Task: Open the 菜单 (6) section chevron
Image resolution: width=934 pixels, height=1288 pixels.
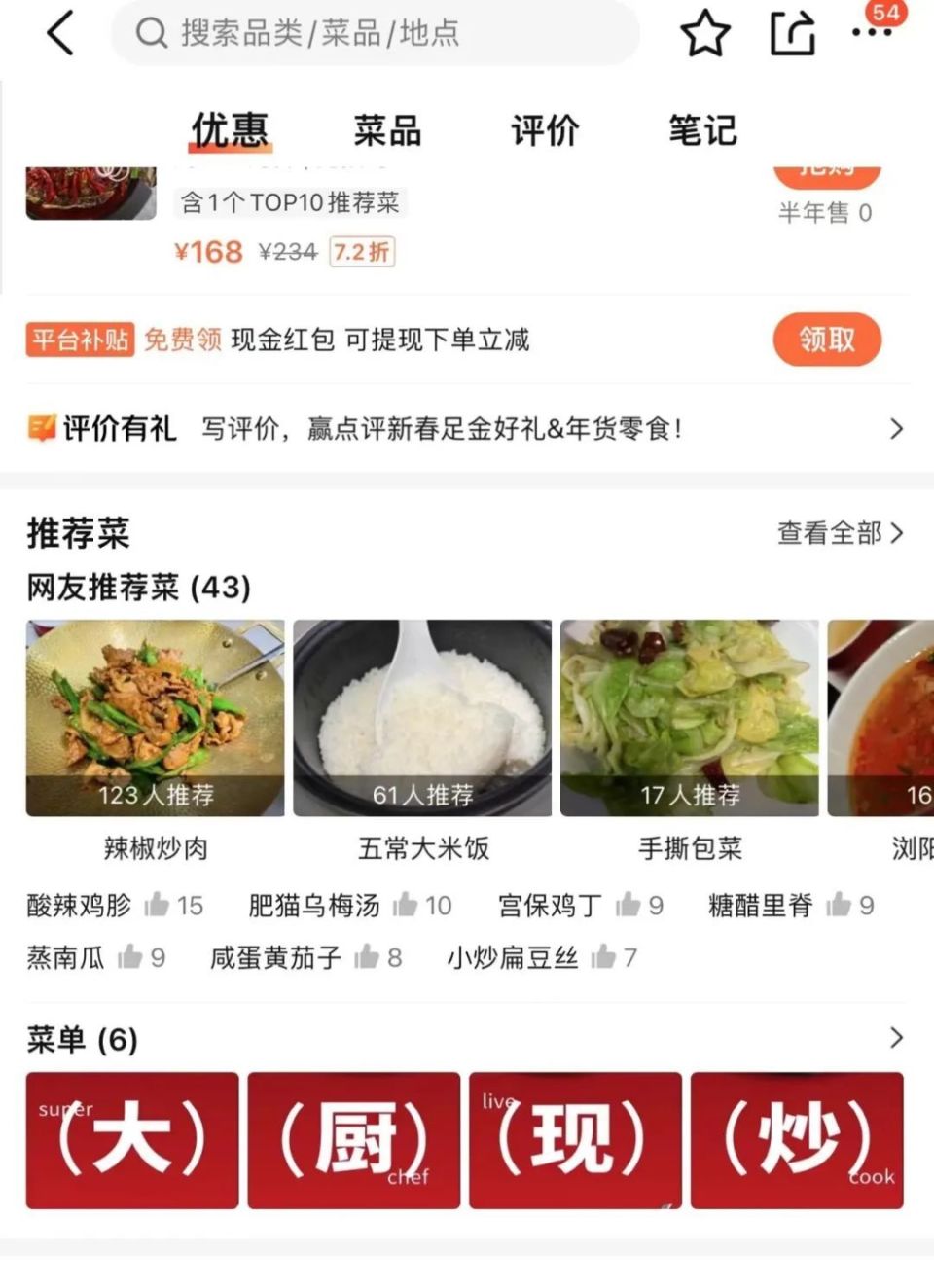Action: [895, 1038]
